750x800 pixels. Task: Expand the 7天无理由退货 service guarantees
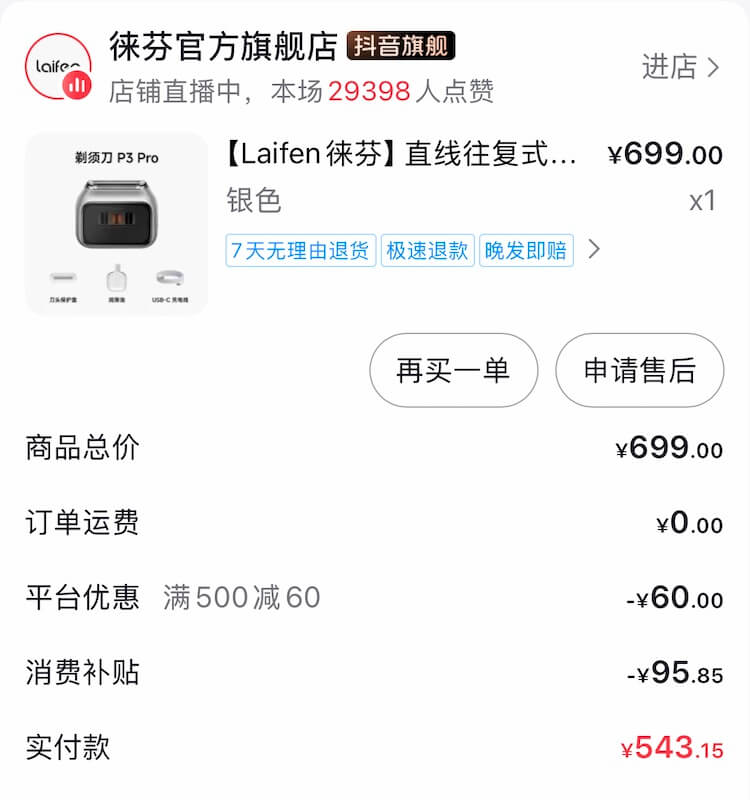click(x=594, y=249)
